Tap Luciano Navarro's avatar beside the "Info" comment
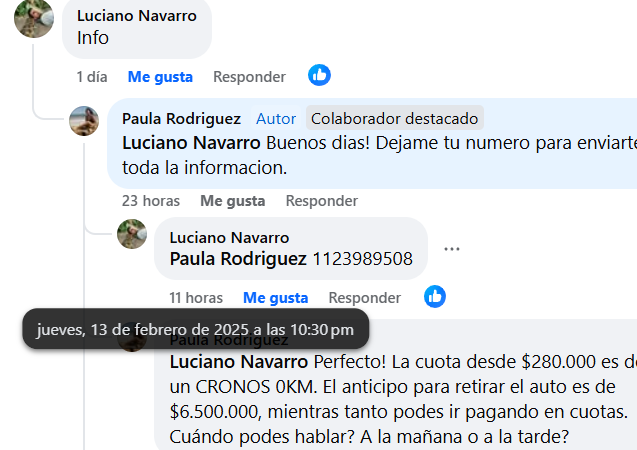The height and width of the screenshot is (450, 637). (34, 18)
